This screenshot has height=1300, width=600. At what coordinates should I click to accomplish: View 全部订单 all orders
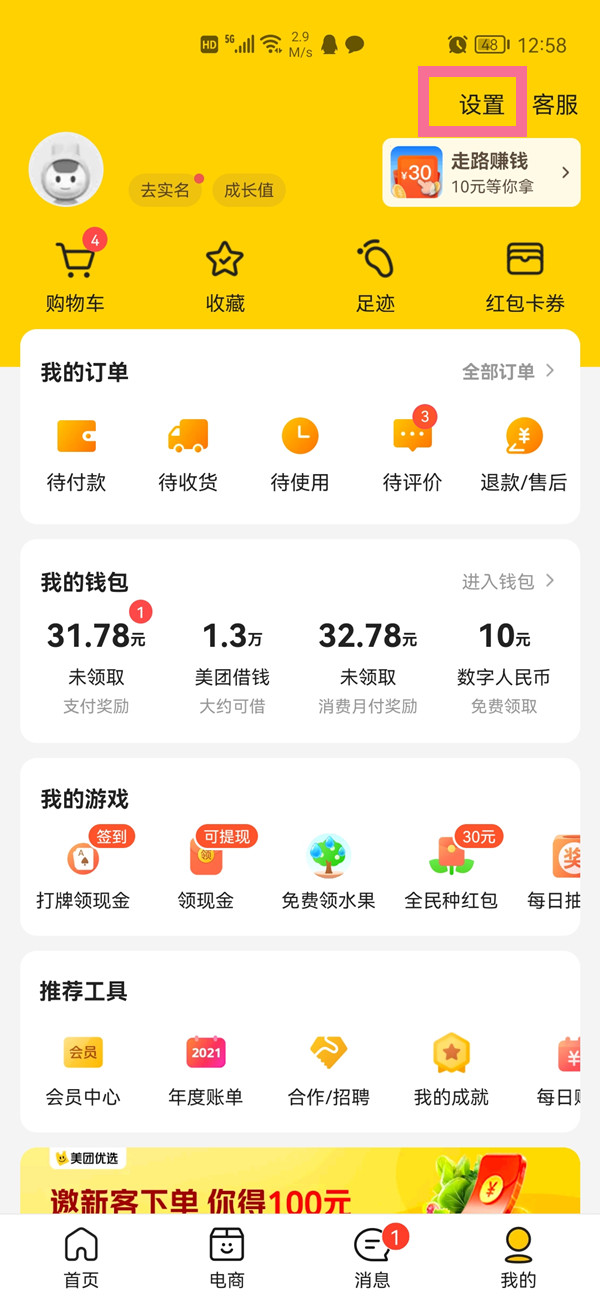click(508, 372)
